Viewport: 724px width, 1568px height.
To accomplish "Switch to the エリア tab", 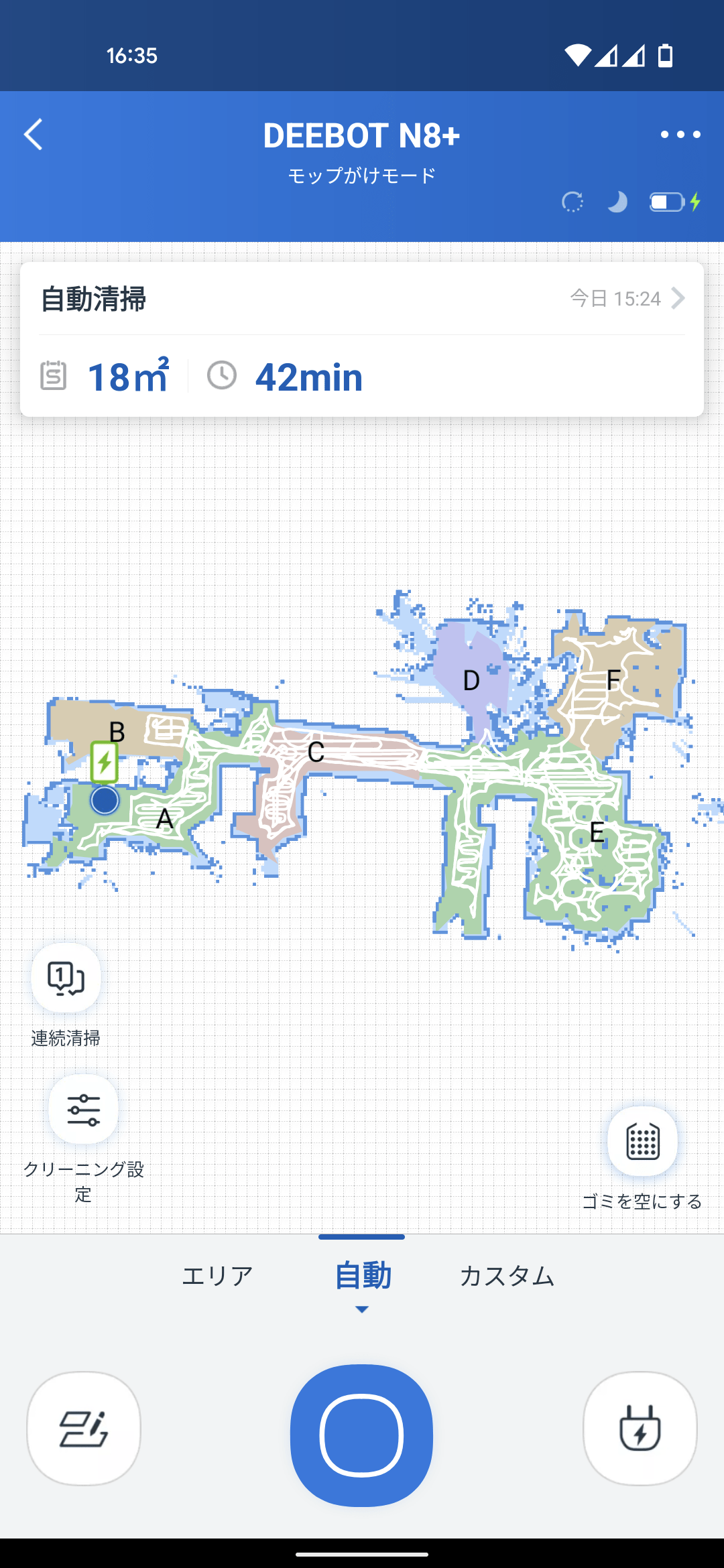I will click(x=217, y=1276).
